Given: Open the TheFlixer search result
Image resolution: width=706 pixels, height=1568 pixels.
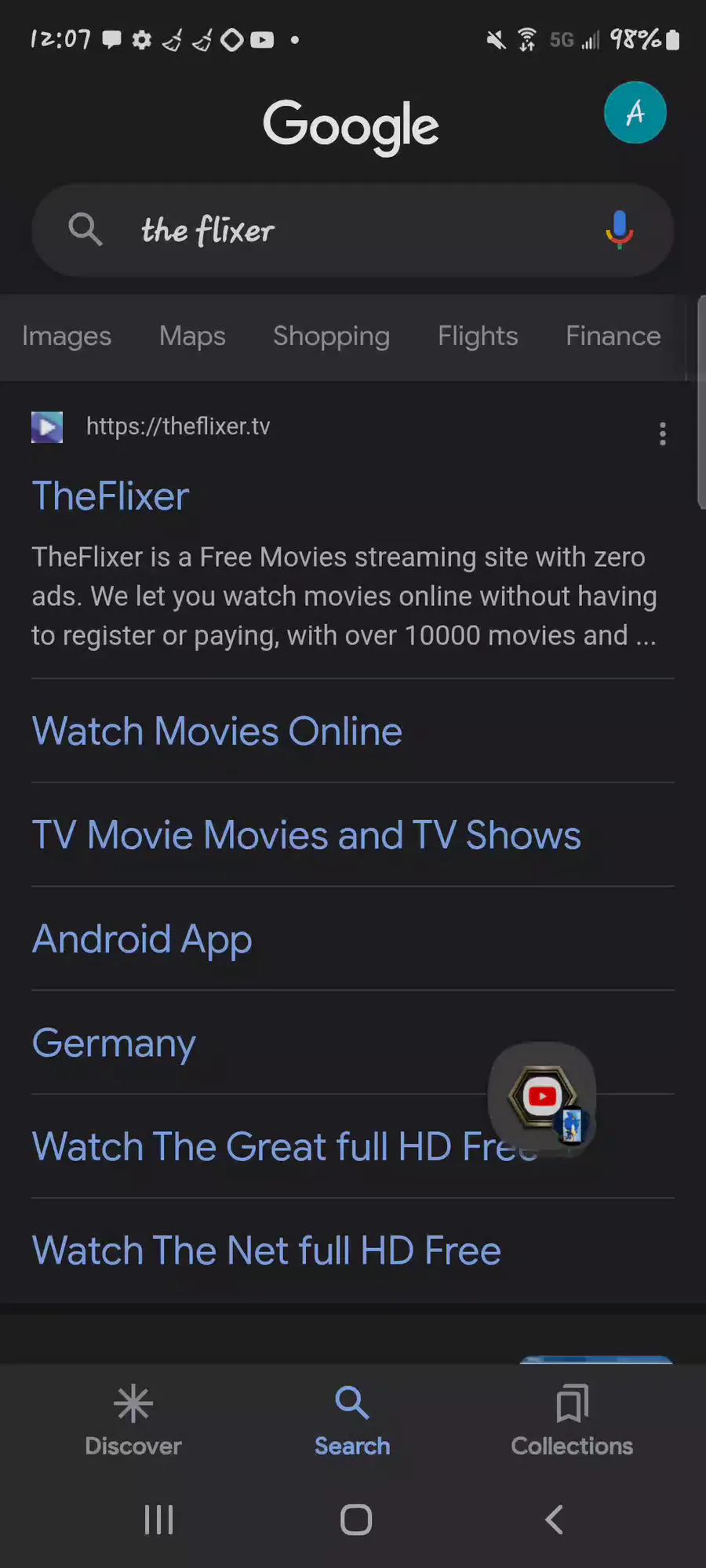Looking at the screenshot, I should [x=111, y=496].
